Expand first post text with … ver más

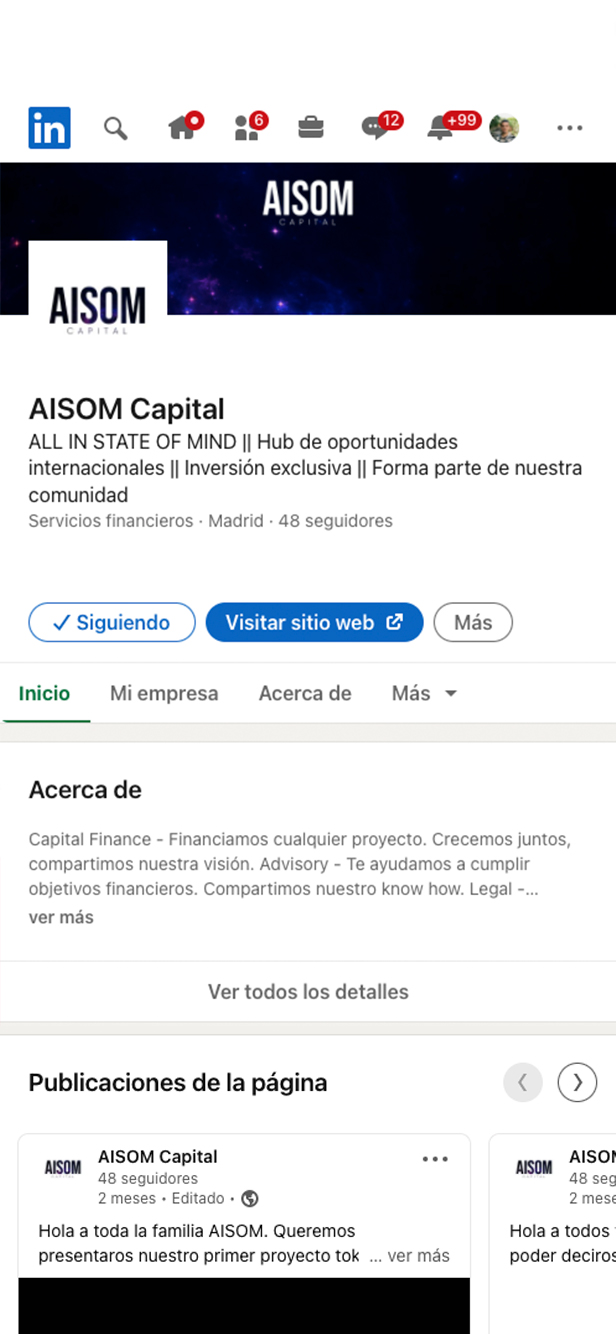click(x=410, y=1256)
